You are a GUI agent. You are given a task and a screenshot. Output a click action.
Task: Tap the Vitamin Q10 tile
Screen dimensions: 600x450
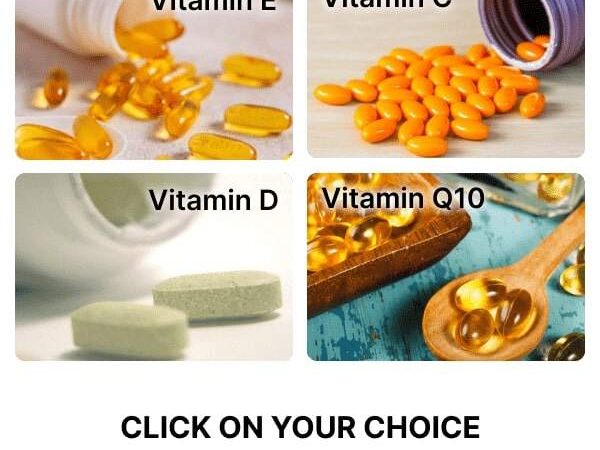click(x=446, y=267)
